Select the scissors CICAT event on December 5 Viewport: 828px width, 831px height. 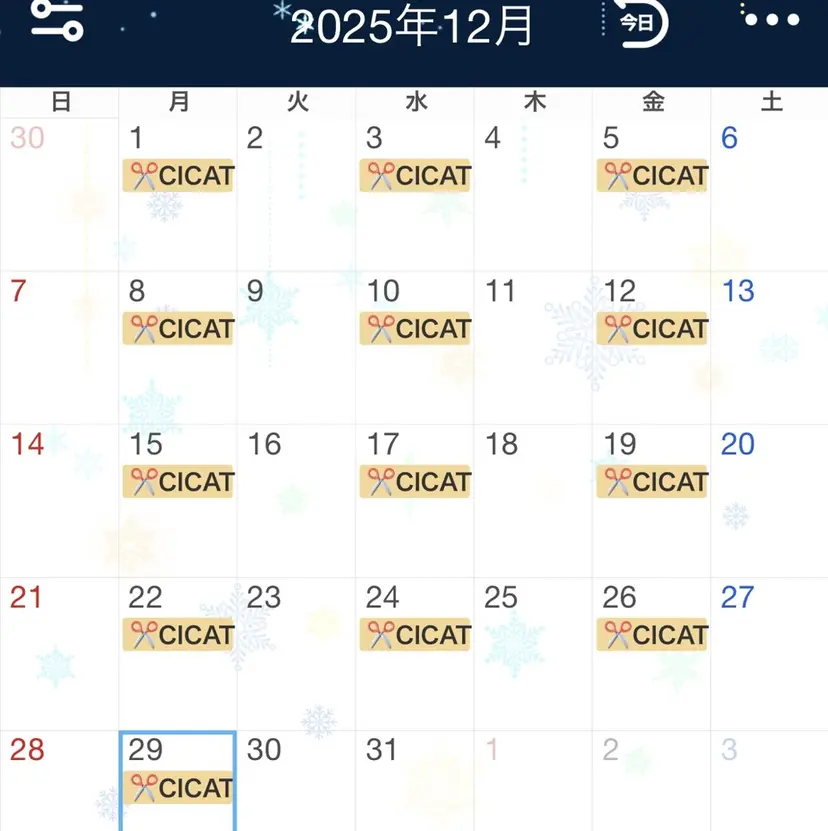tap(651, 176)
